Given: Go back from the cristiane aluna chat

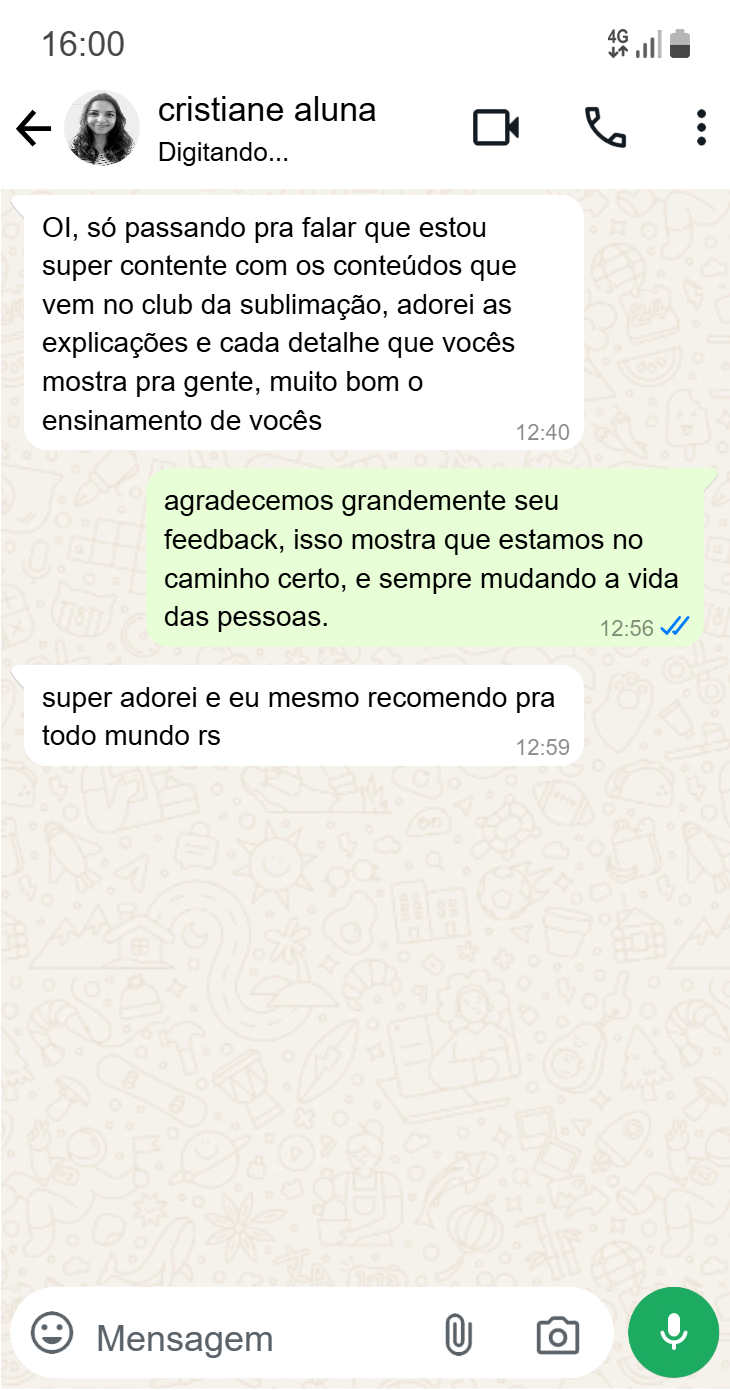Looking at the screenshot, I should point(33,129).
